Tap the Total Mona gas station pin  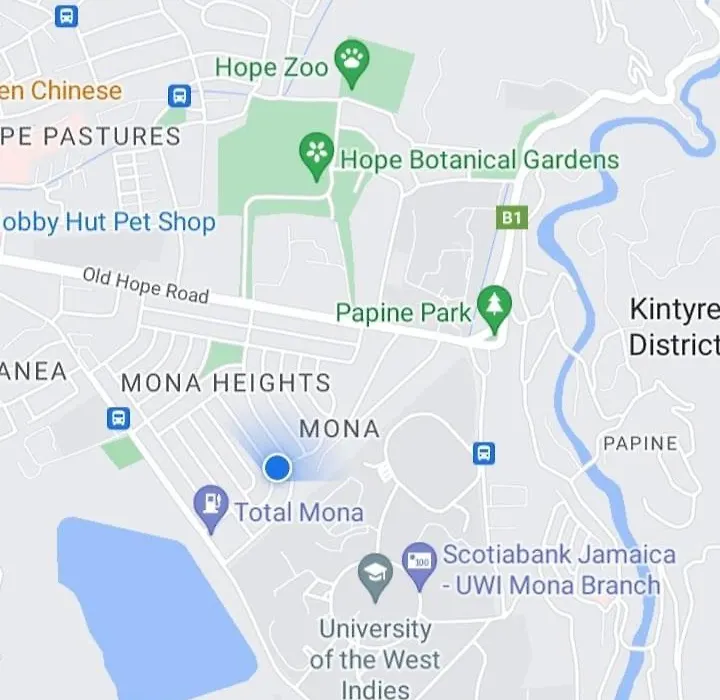[x=210, y=506]
